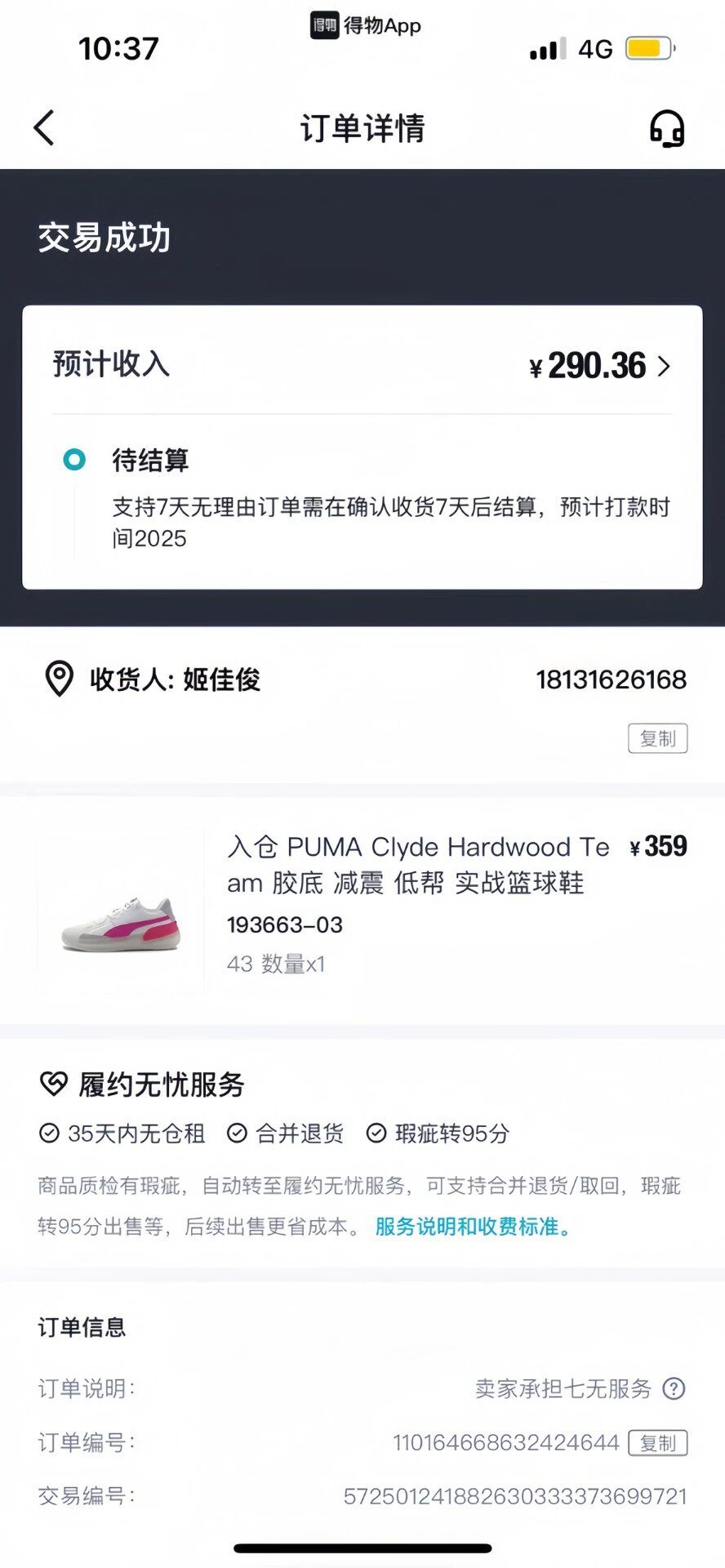Go back from order details
Image resolution: width=725 pixels, height=1568 pixels.
44,128
